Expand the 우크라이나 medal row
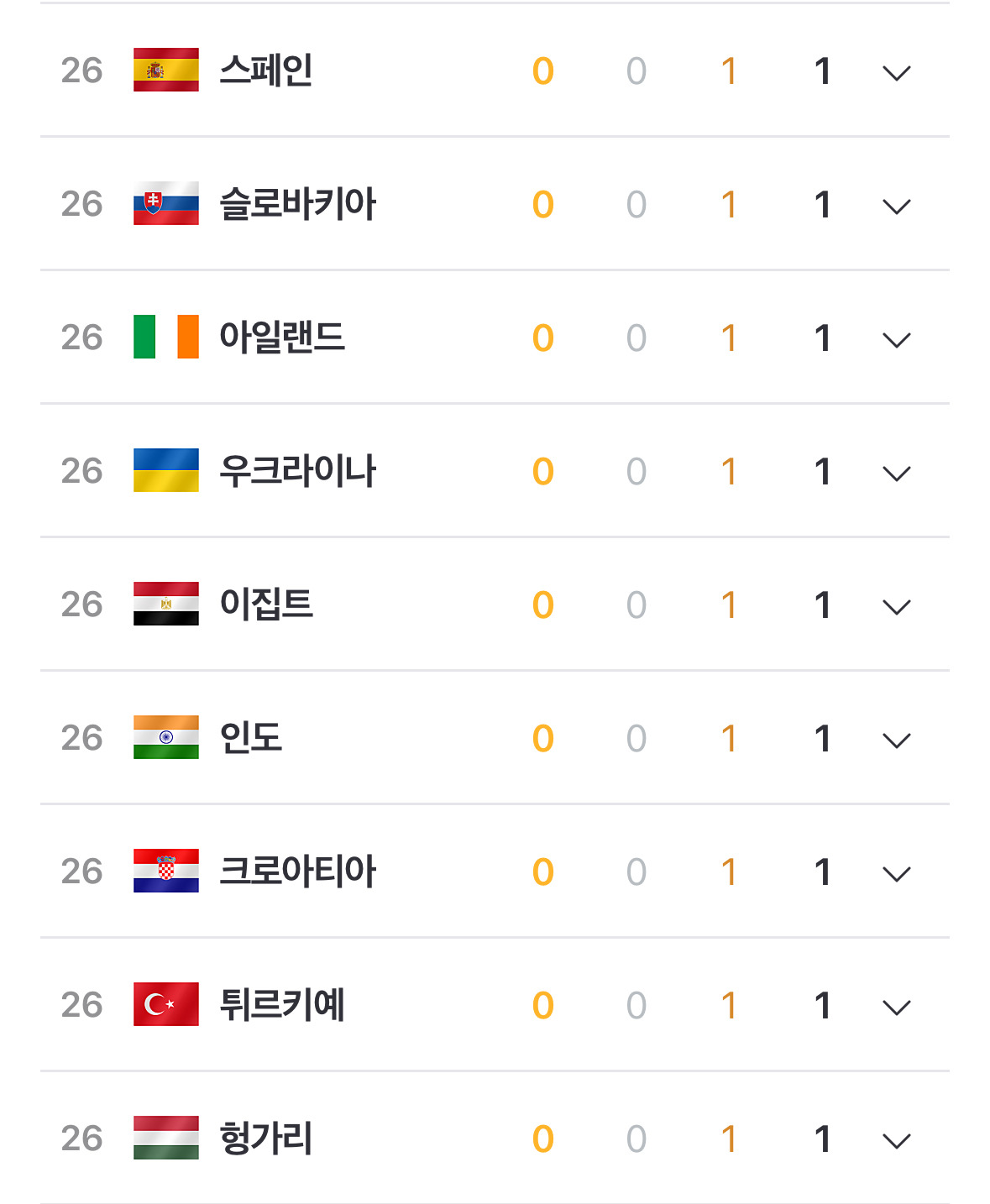The image size is (990, 1204). pos(897,474)
